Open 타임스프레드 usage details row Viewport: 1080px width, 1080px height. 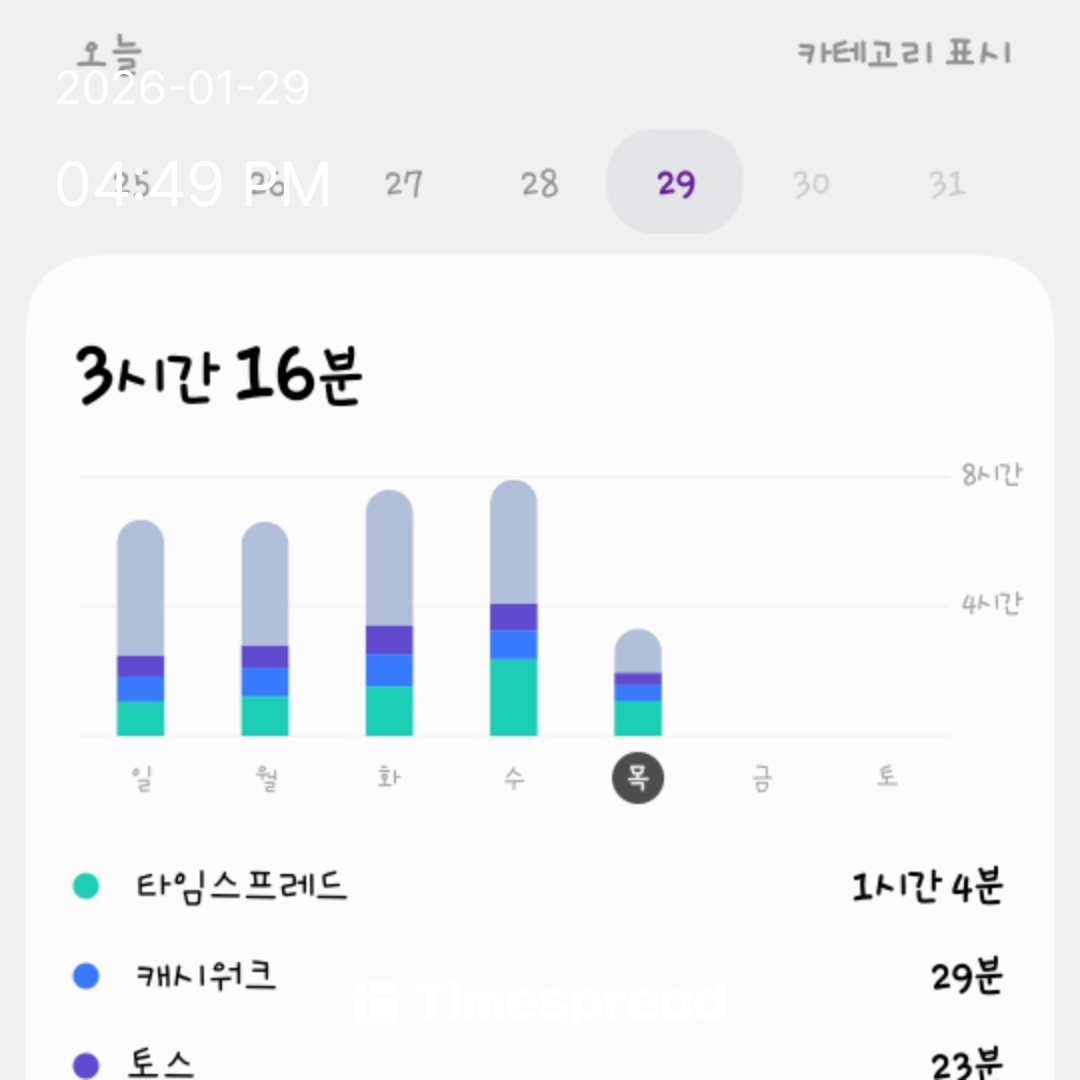540,886
